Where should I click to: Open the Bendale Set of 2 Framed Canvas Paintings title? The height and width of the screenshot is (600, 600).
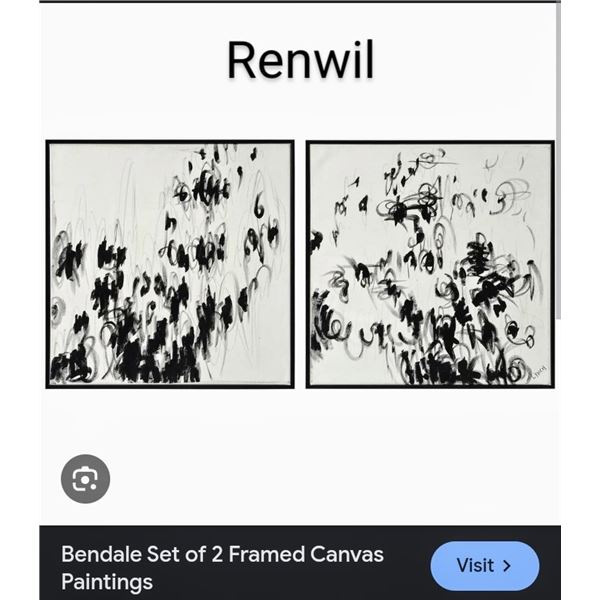[x=222, y=567]
